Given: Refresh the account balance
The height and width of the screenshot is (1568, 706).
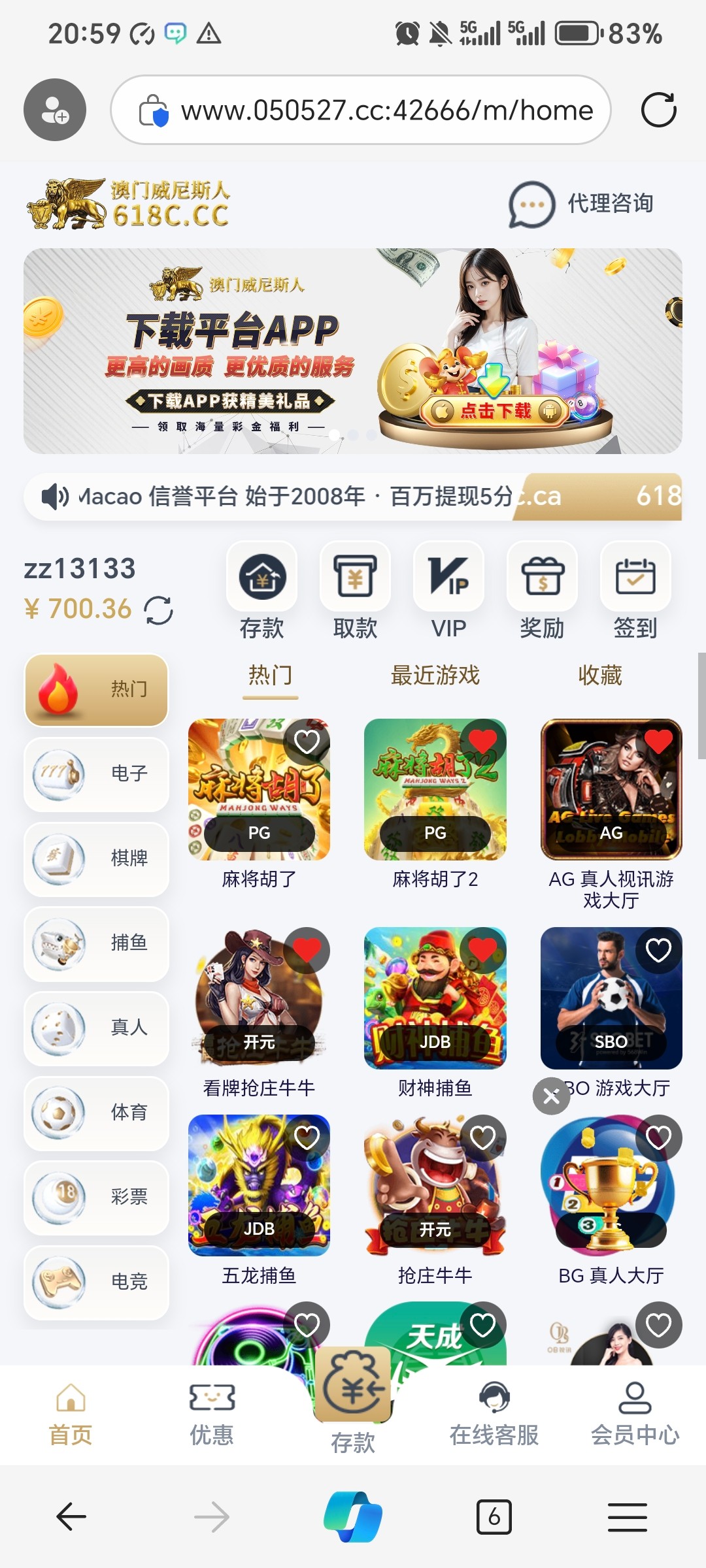Looking at the screenshot, I should pyautogui.click(x=159, y=610).
